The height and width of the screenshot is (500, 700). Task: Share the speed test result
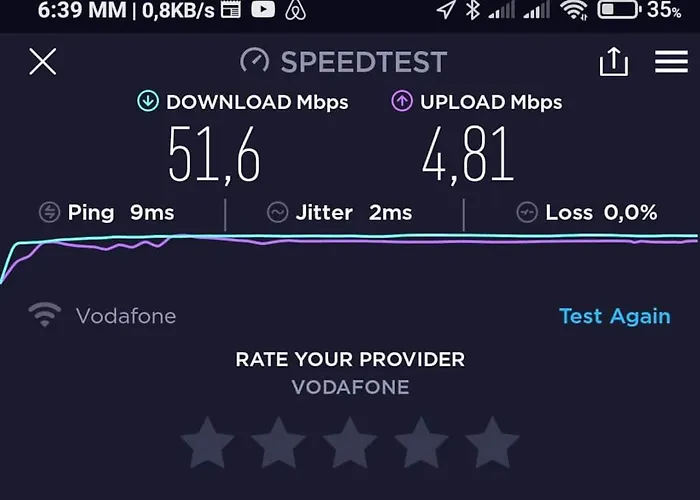[613, 62]
